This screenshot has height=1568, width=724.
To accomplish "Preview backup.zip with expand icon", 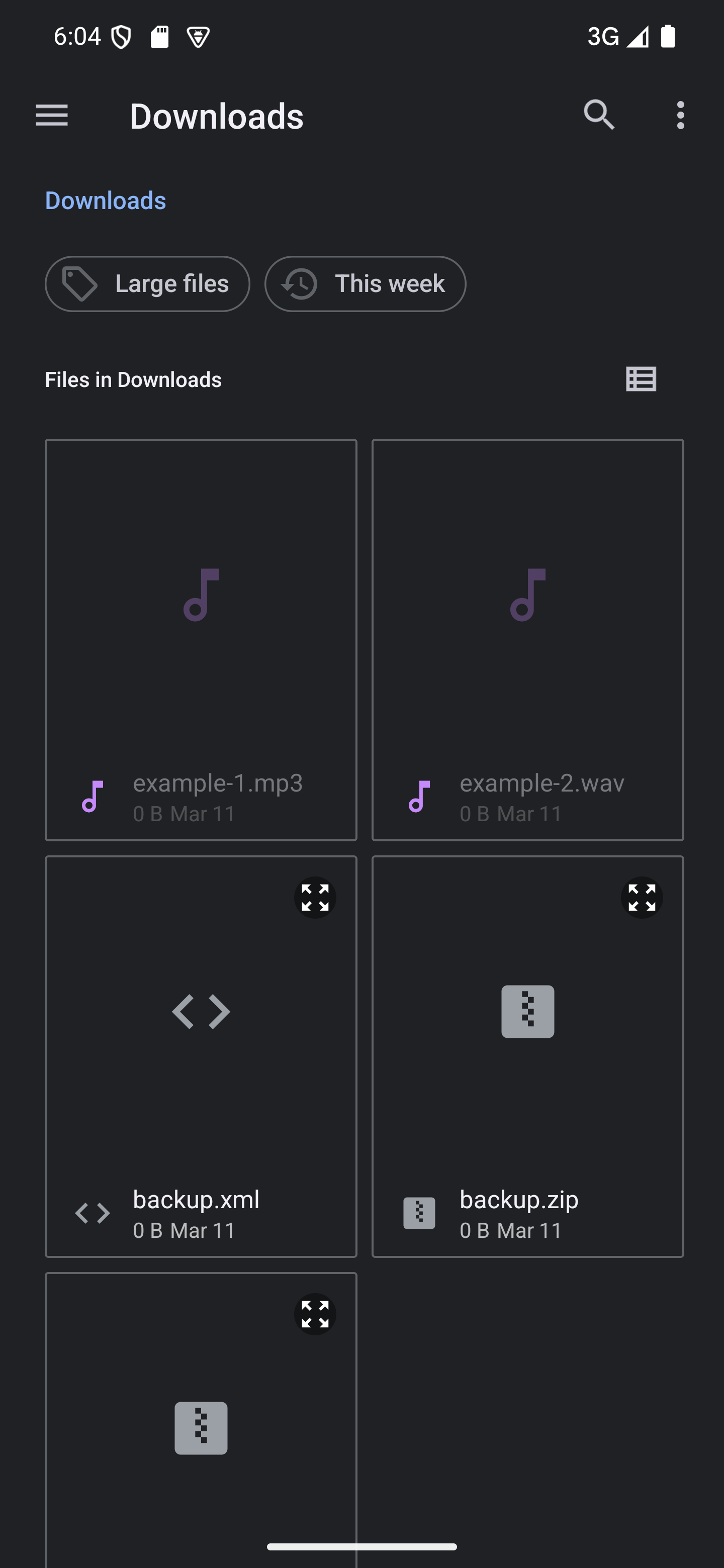I will [x=642, y=898].
